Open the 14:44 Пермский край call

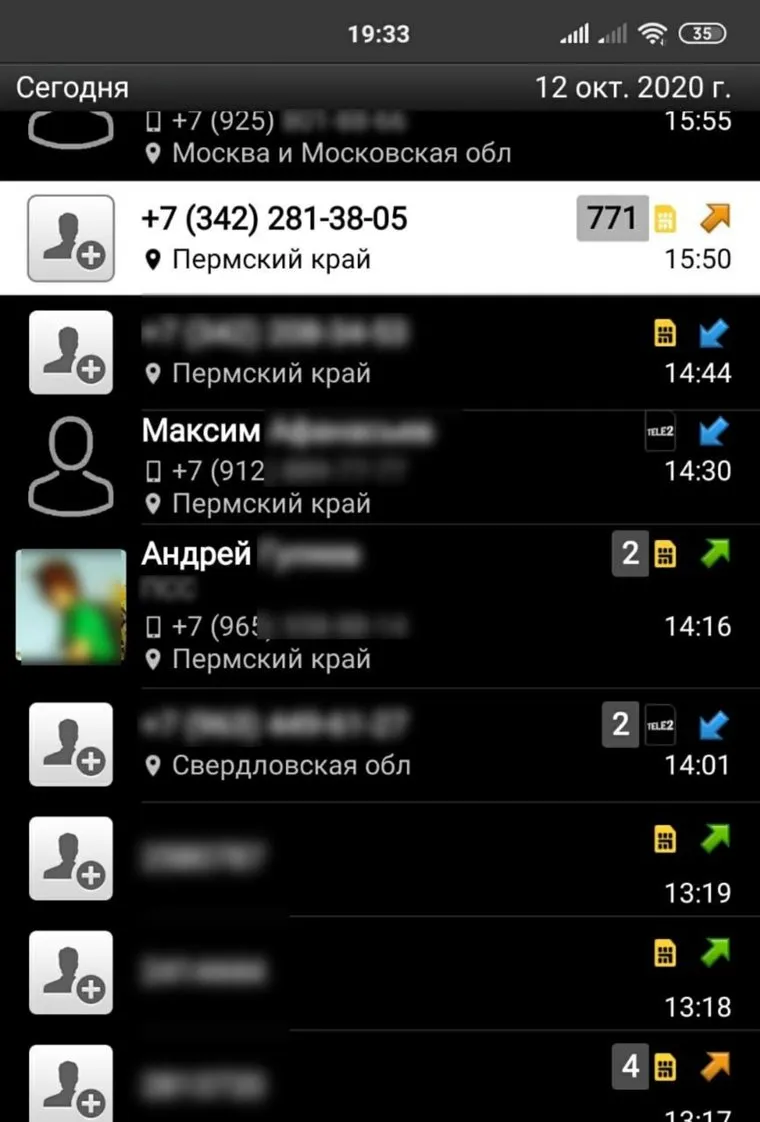(x=400, y=352)
